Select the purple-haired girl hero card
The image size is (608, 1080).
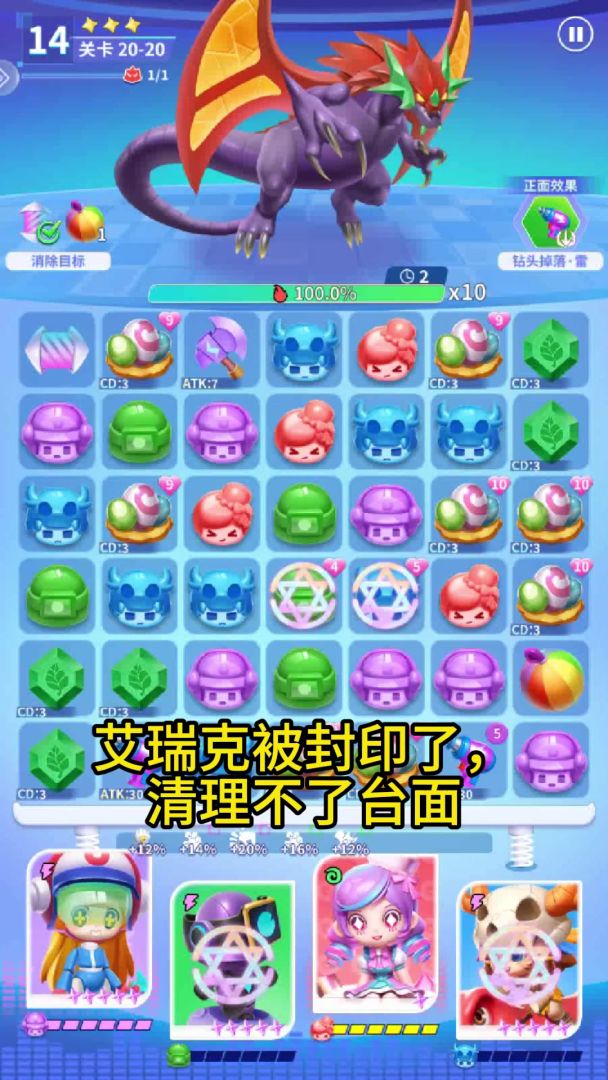[x=375, y=935]
